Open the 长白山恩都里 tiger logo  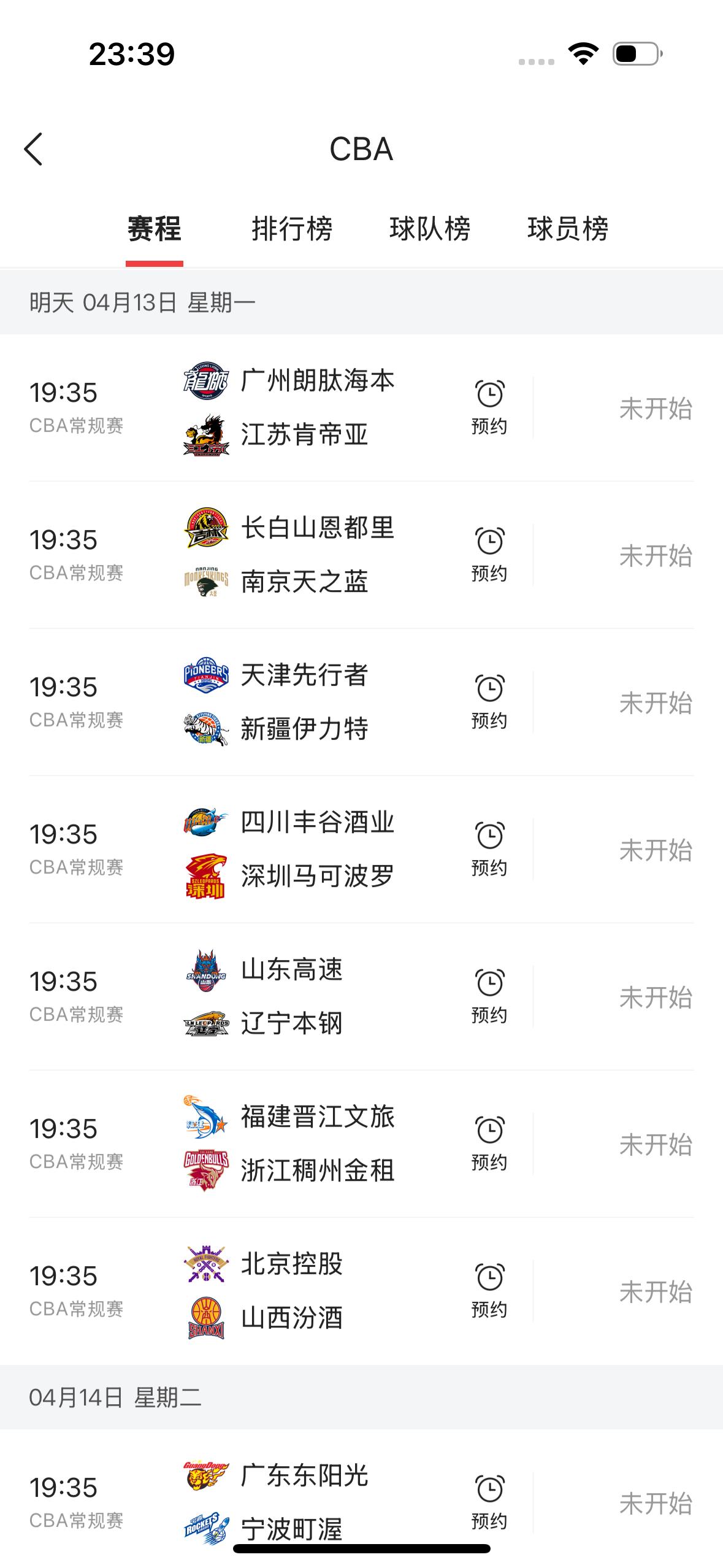(x=207, y=530)
